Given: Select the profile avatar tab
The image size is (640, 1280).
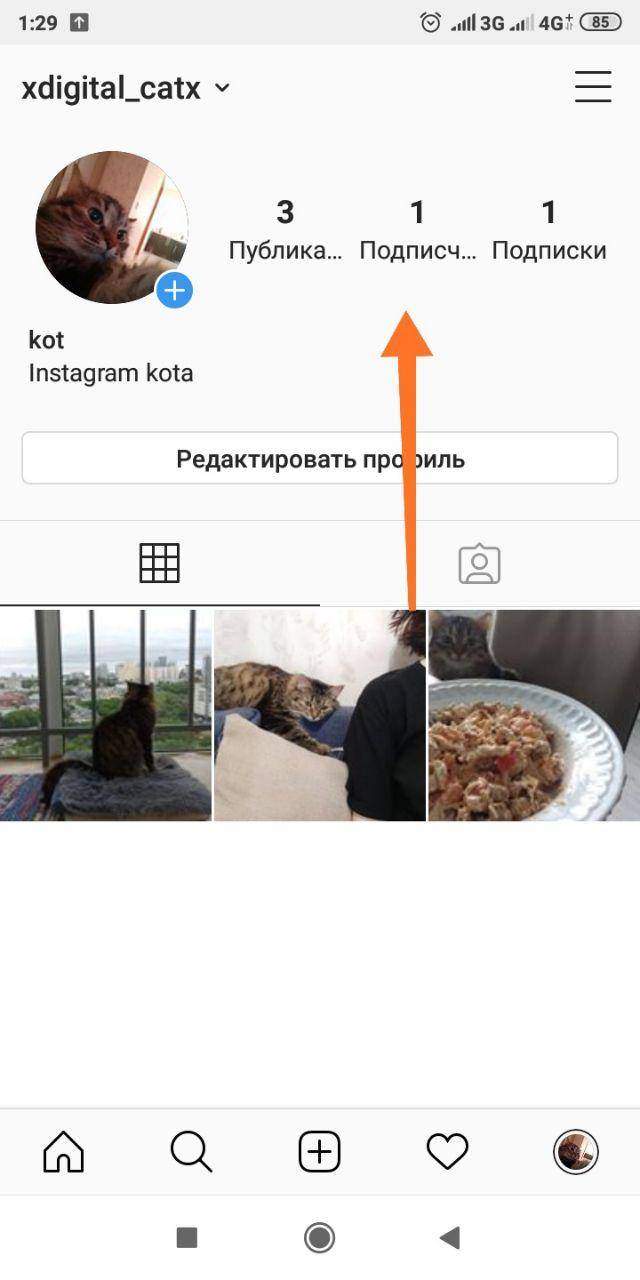Looking at the screenshot, I should (x=575, y=1152).
